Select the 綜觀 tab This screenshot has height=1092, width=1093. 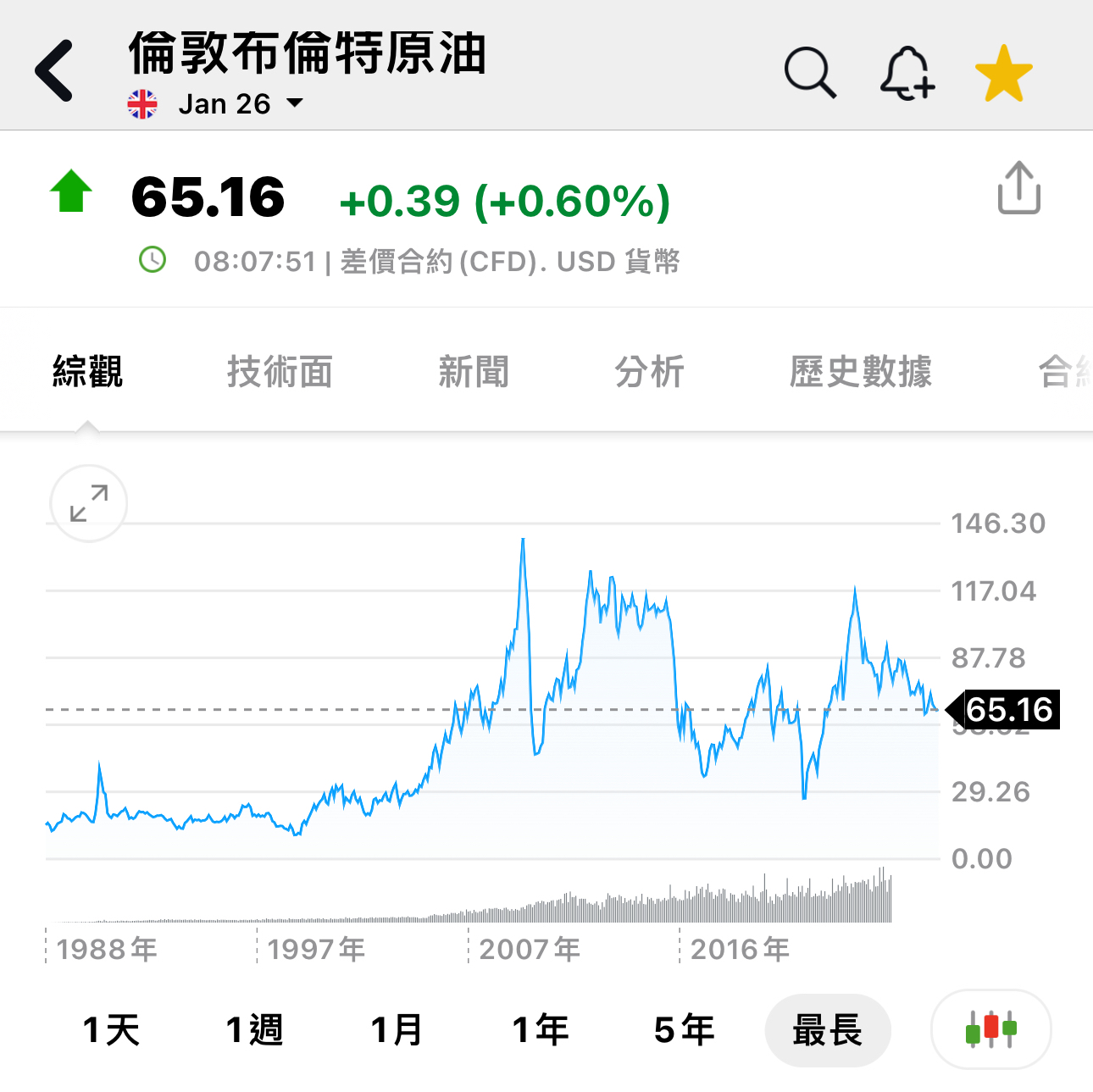pos(88,372)
